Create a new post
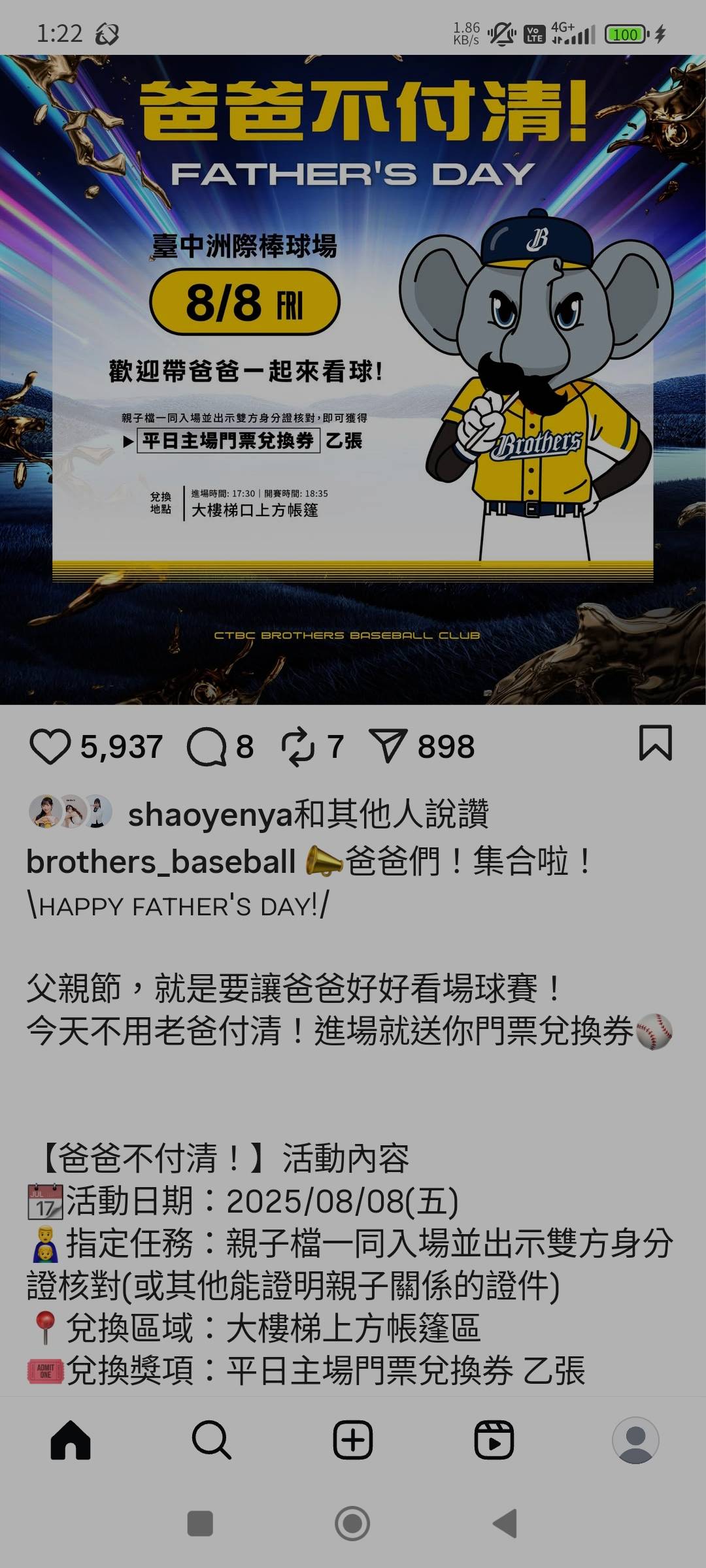Screen dimensions: 706x1568 (x=353, y=1440)
